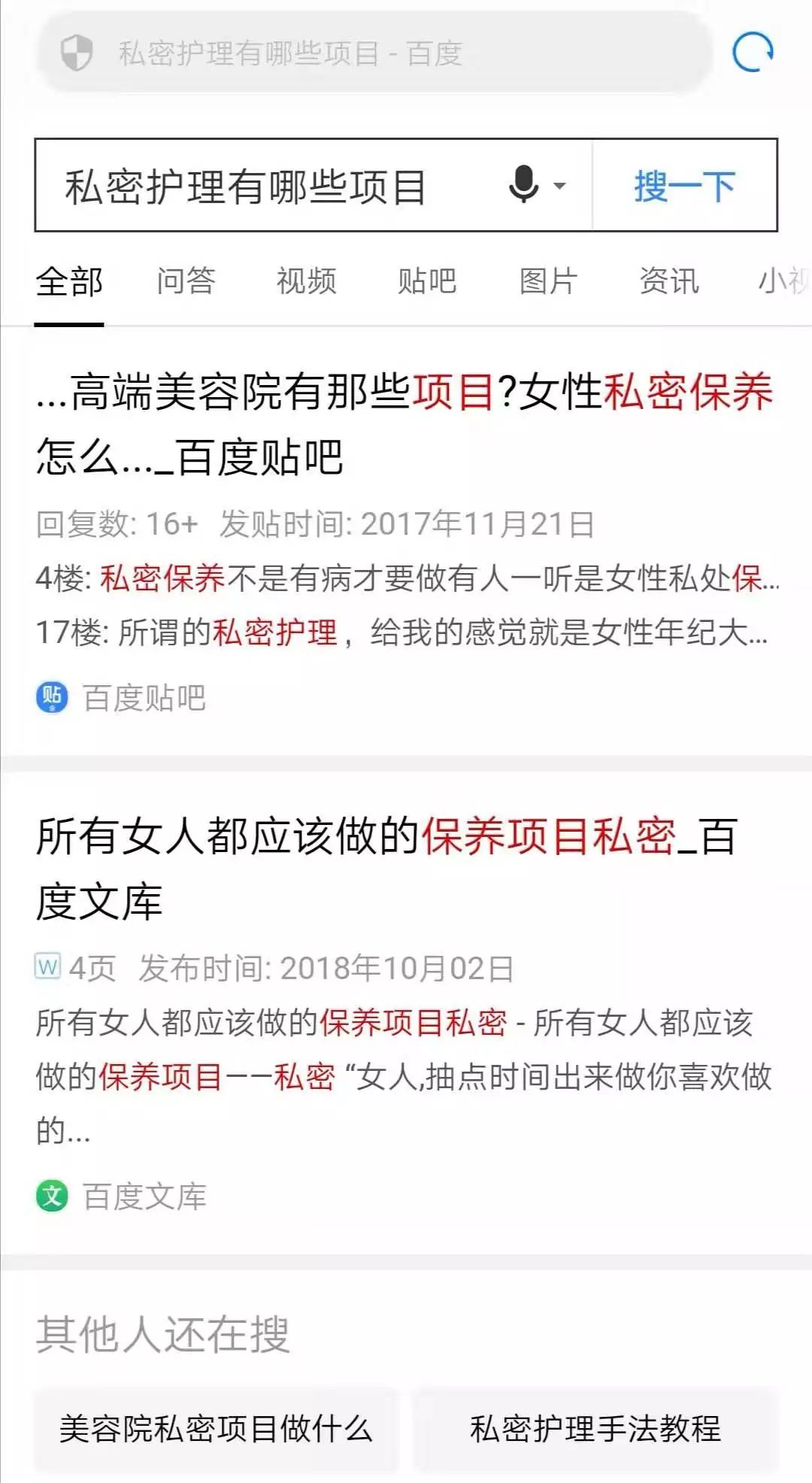
Task: Switch to the 贴吧 tab
Action: (429, 281)
